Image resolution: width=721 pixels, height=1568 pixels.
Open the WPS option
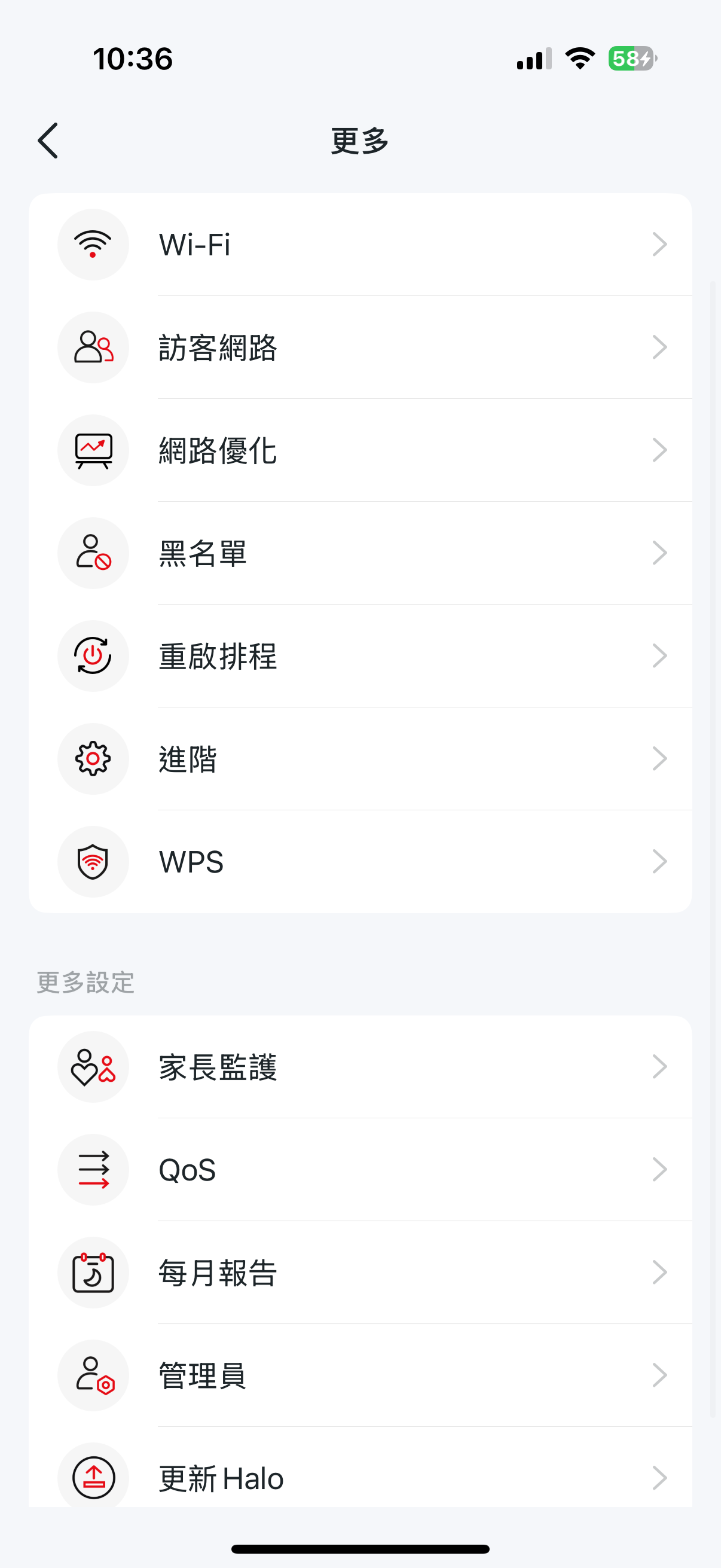click(x=360, y=862)
